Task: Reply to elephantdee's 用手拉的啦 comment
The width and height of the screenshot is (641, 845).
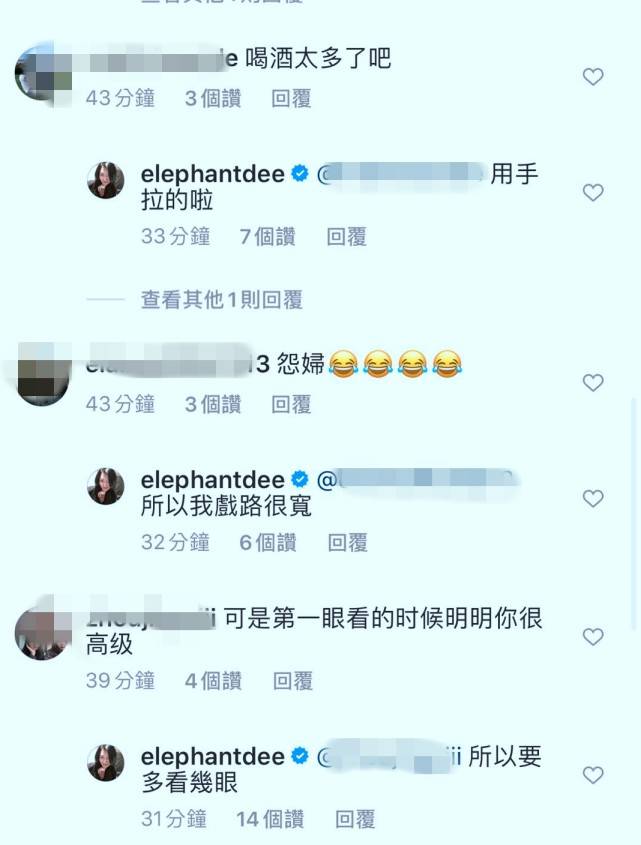Action: [x=347, y=236]
